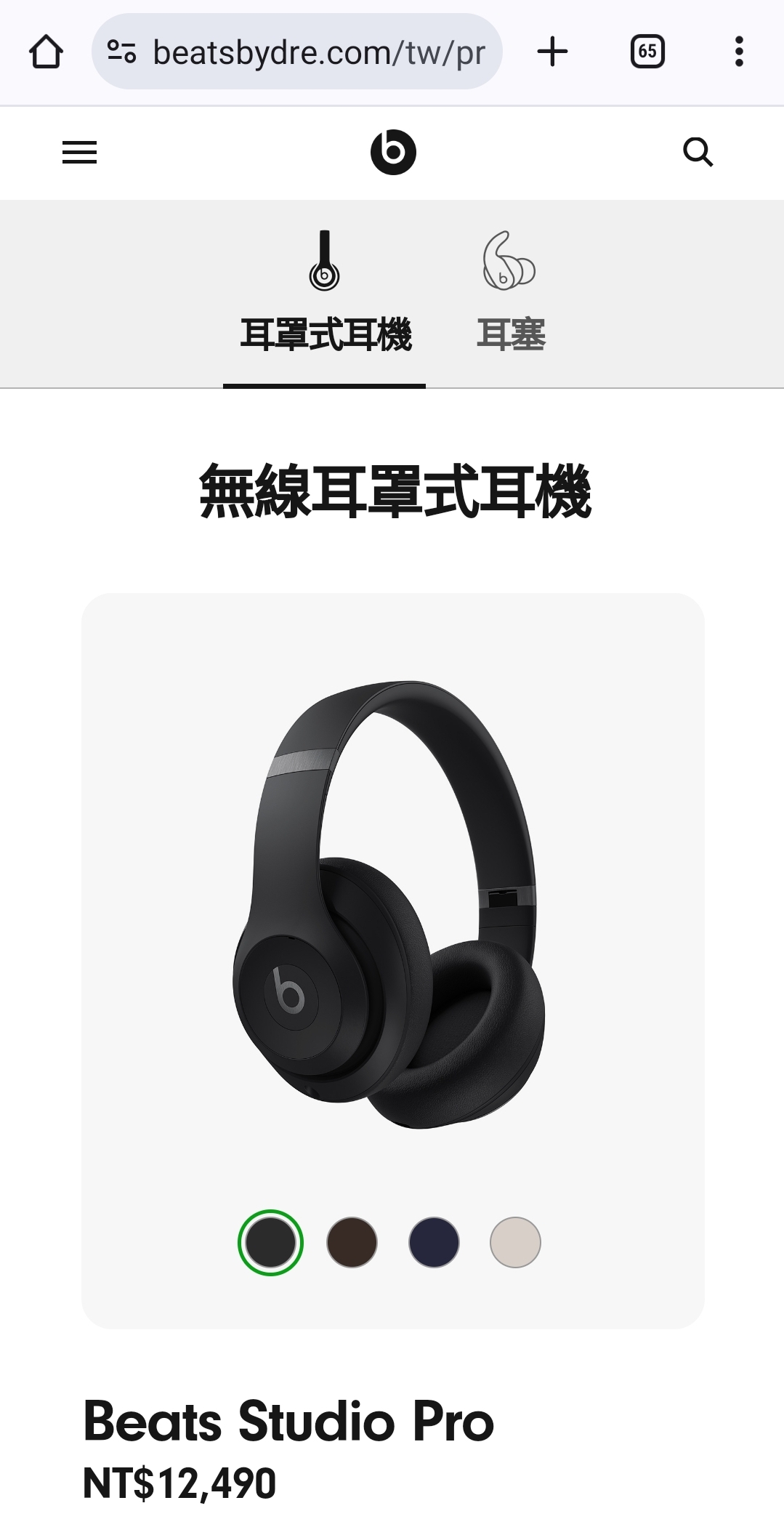The image size is (784, 1535).
Task: Go to the browser home page
Action: [46, 52]
